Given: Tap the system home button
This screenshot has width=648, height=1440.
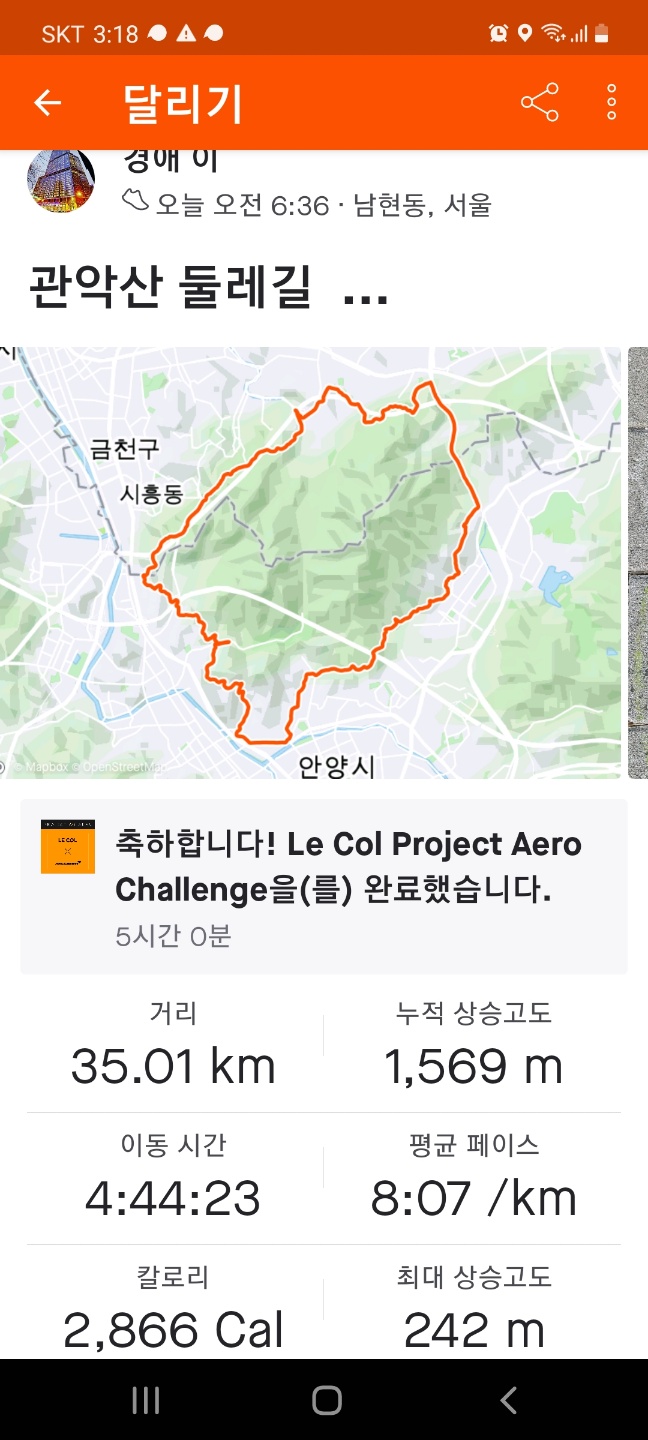Looking at the screenshot, I should point(326,1400).
